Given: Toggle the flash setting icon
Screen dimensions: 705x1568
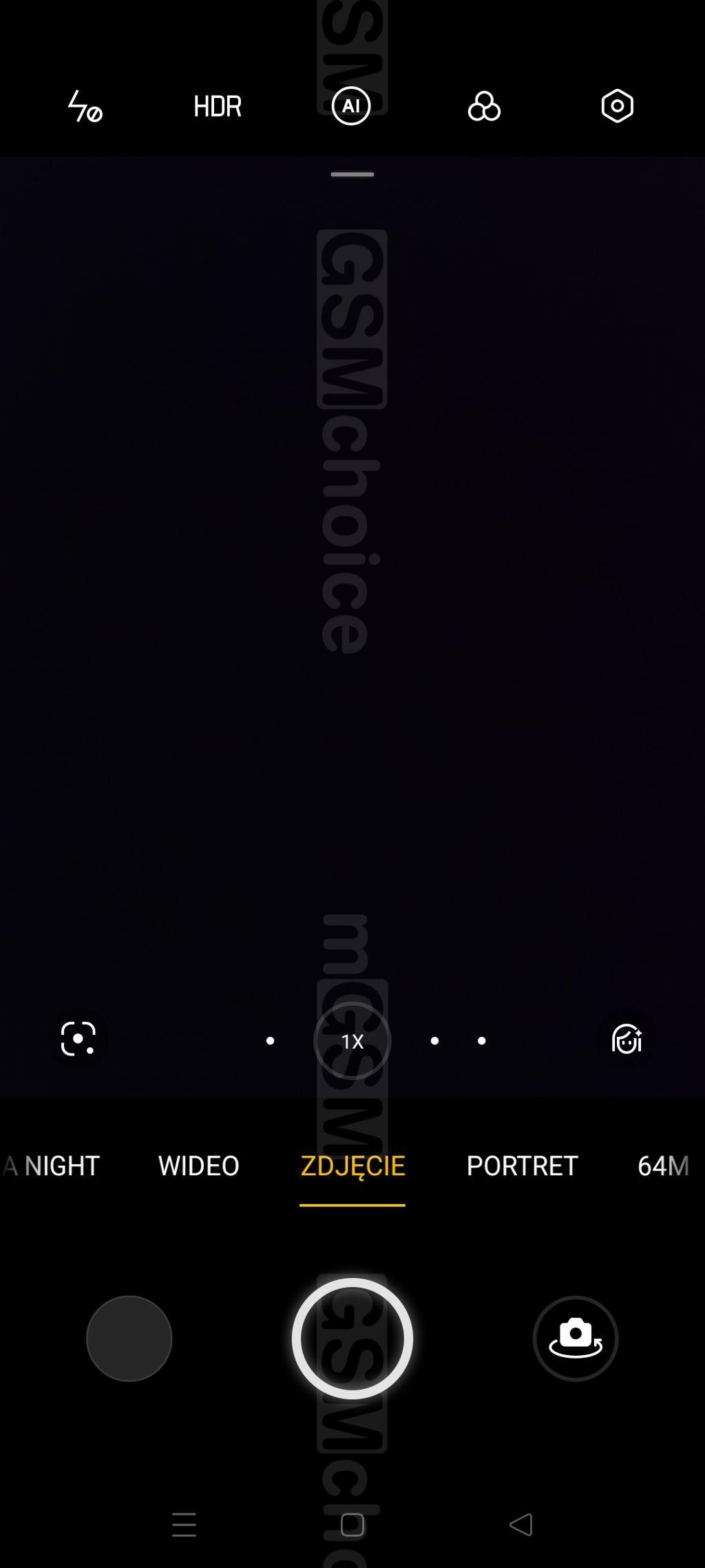Looking at the screenshot, I should [85, 107].
